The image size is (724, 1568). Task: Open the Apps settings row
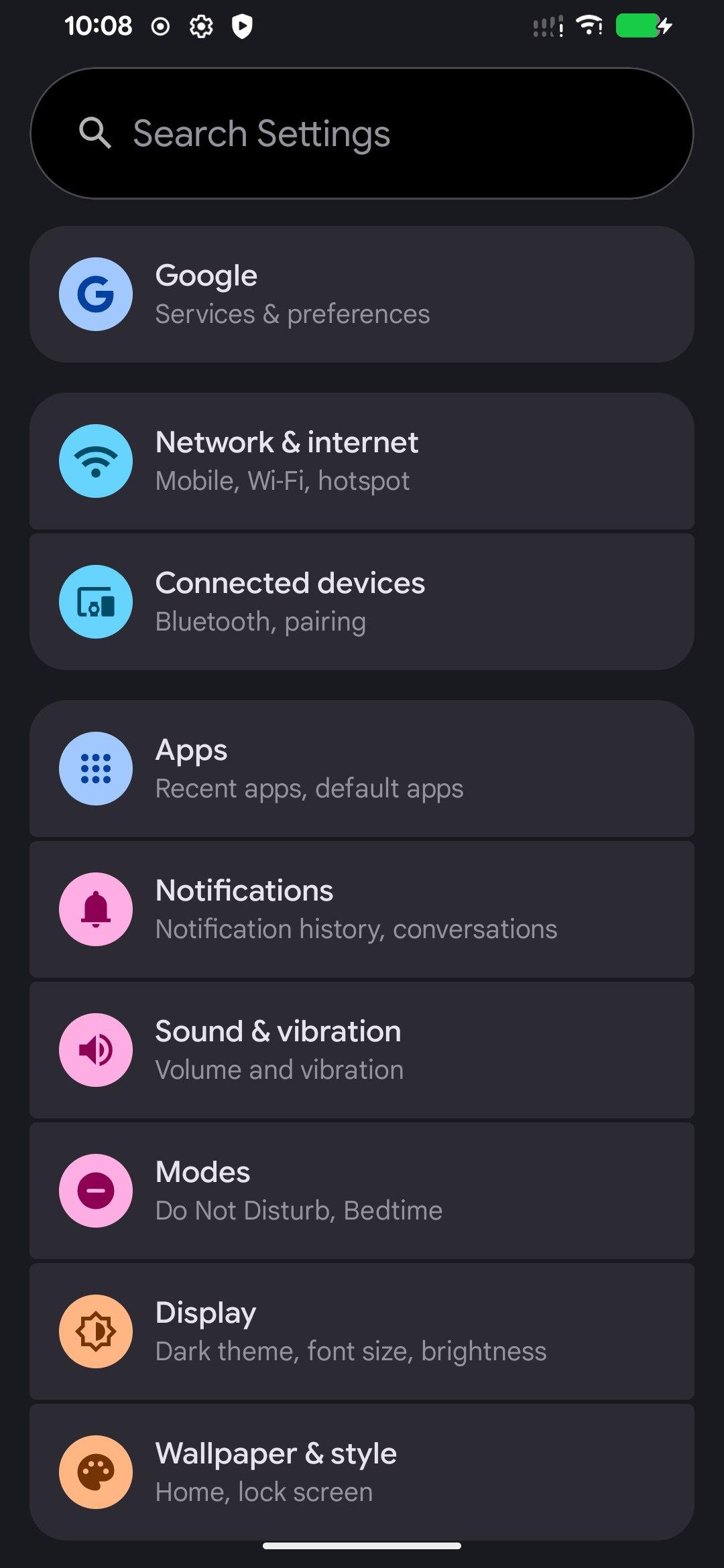click(x=362, y=769)
